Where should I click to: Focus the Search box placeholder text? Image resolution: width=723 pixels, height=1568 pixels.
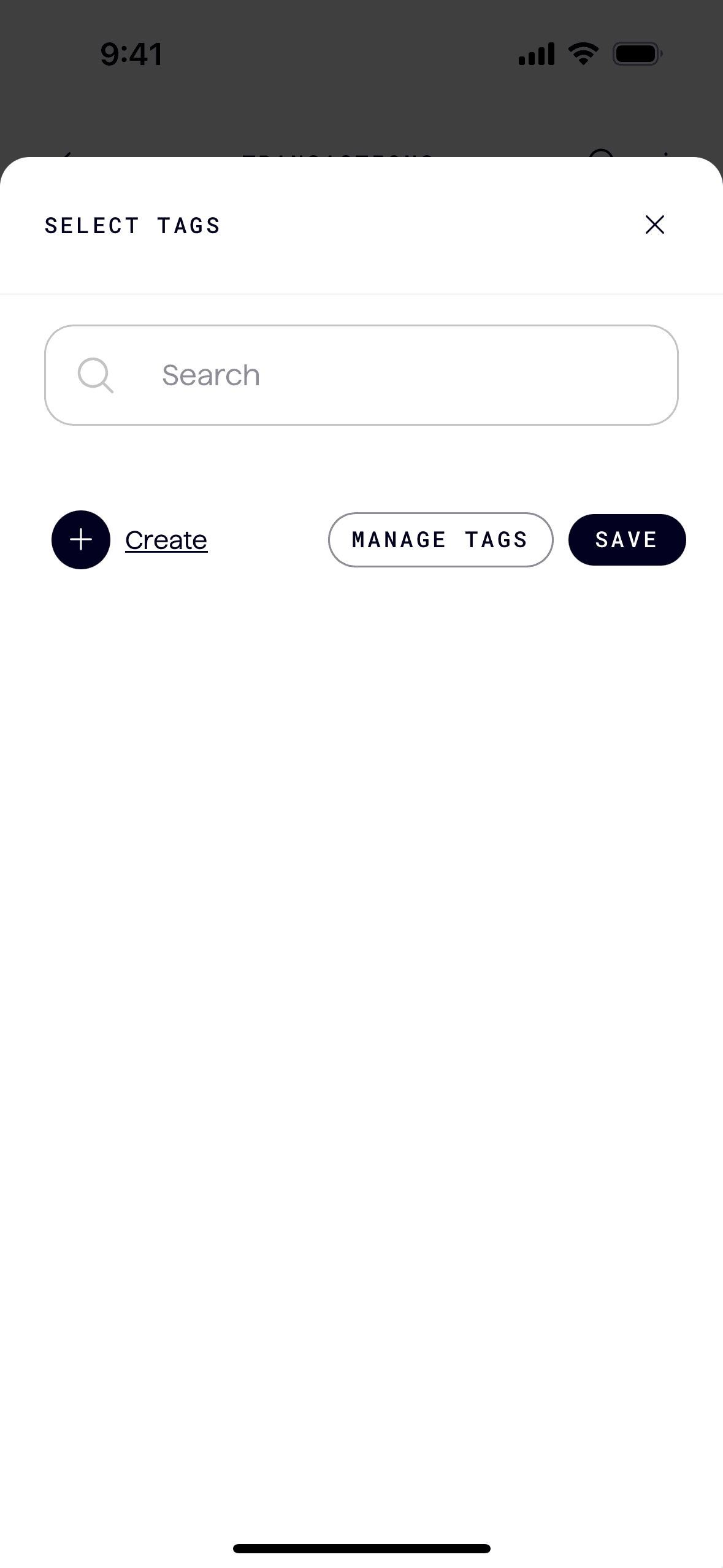pyautogui.click(x=210, y=375)
